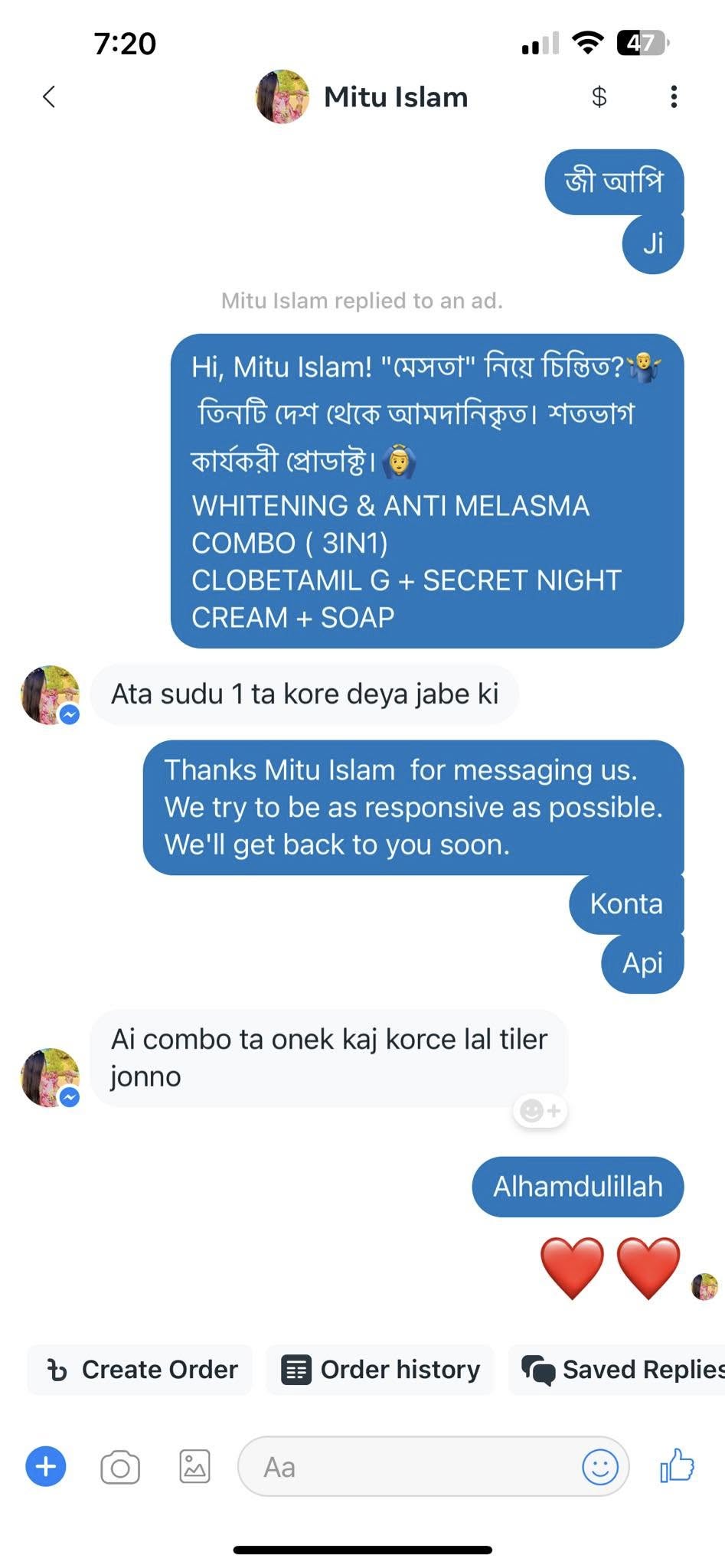View Order history
This screenshot has height=1568, width=725.
coord(380,1370)
